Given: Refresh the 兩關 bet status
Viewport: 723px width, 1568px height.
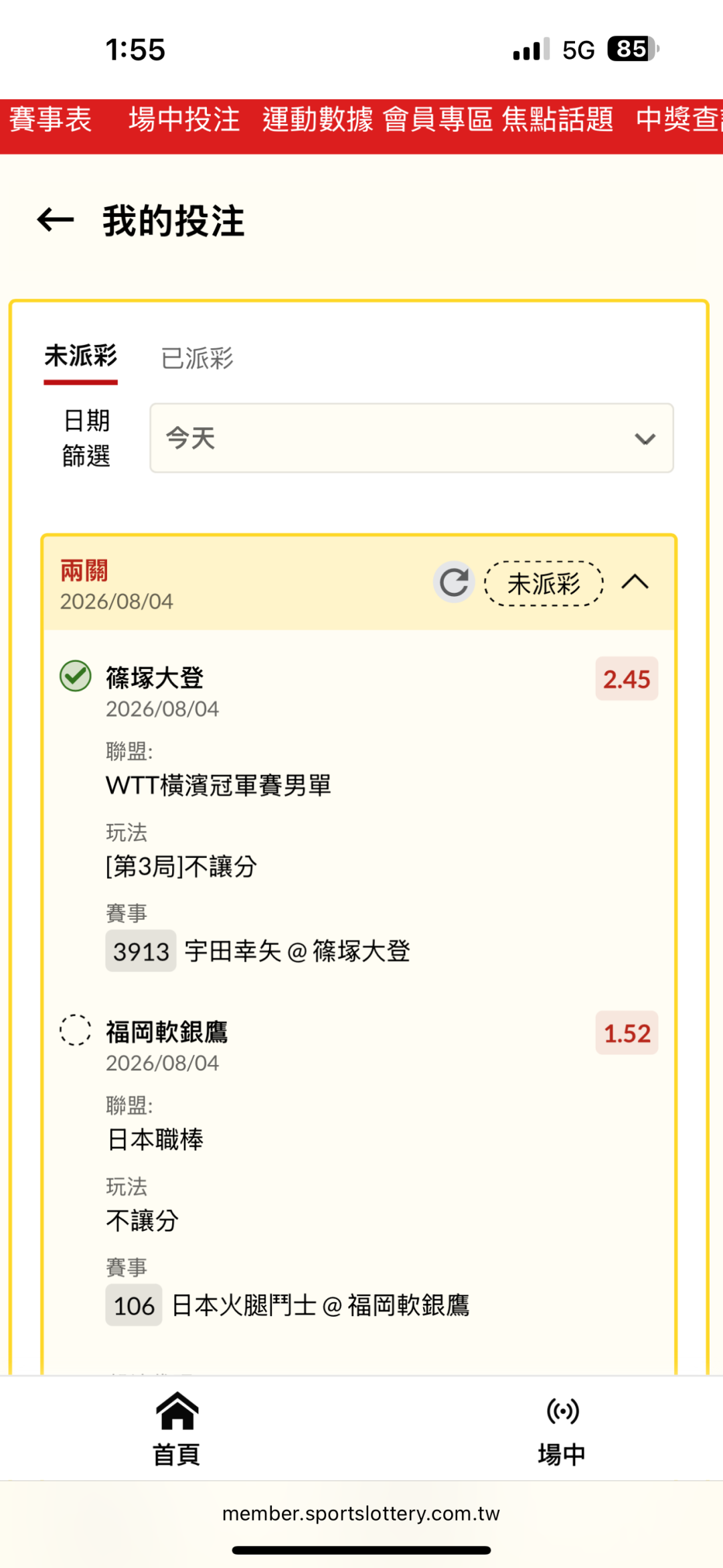Looking at the screenshot, I should [454, 582].
